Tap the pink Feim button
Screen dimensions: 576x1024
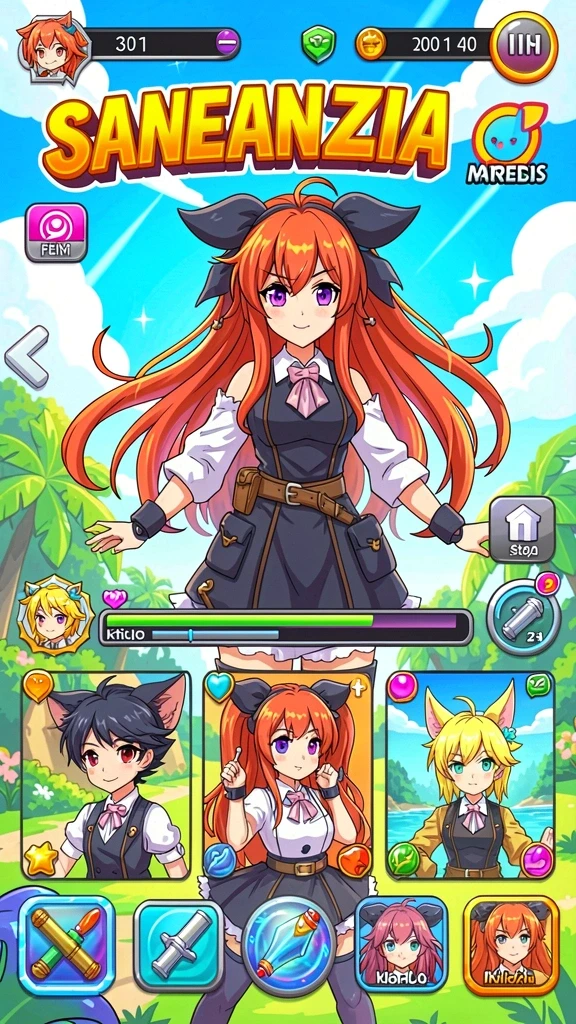(56, 233)
